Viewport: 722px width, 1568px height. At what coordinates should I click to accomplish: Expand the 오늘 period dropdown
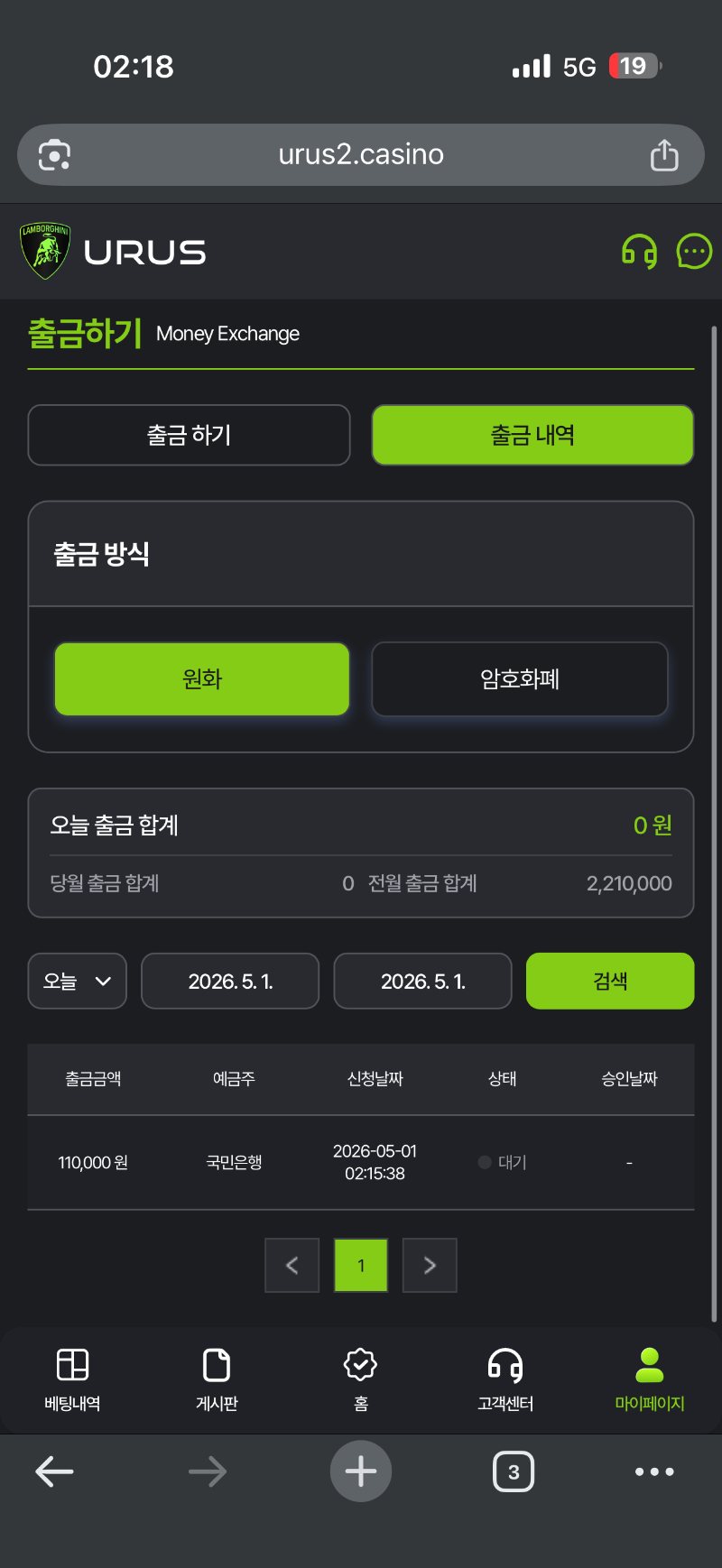point(78,981)
